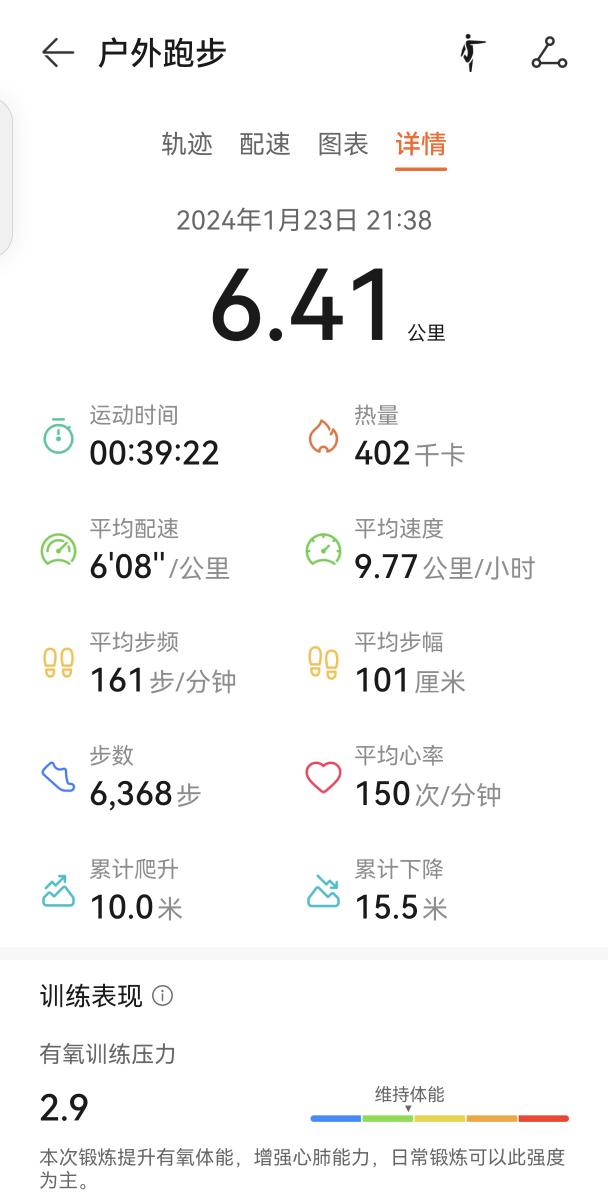Open the running posture figure icon
608x1197 pixels.
click(x=473, y=53)
